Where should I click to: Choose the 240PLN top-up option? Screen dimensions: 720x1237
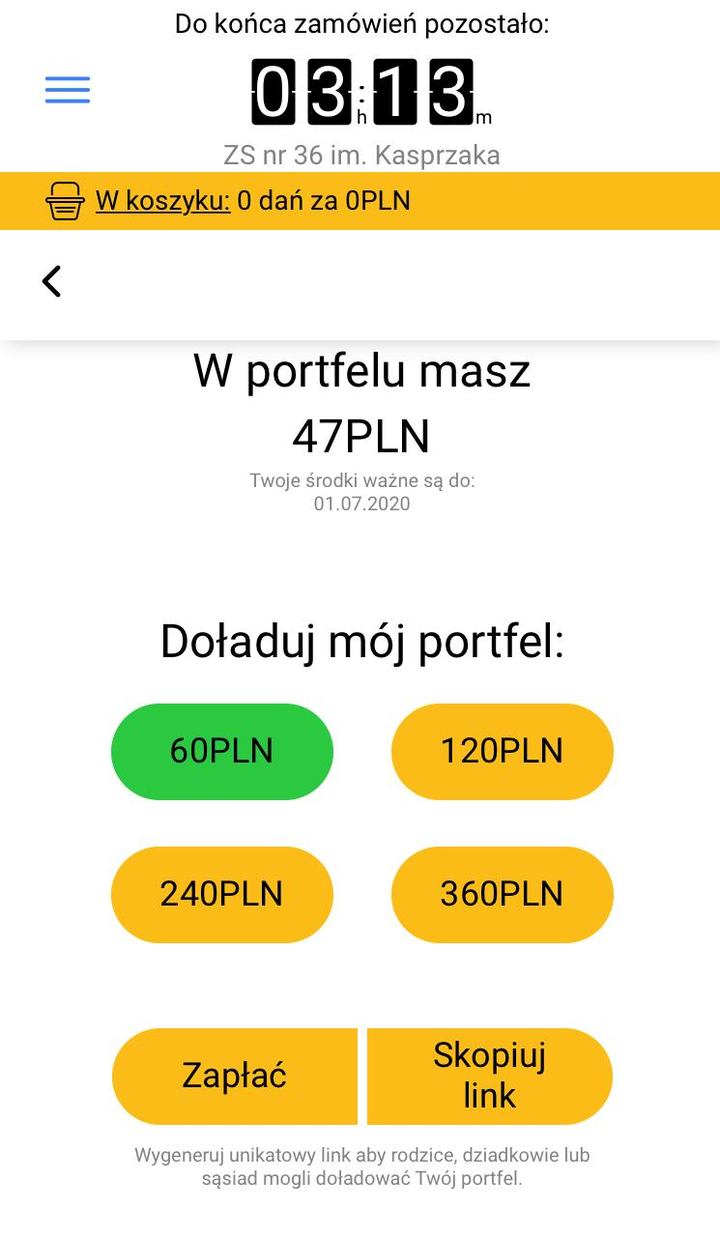[222, 895]
